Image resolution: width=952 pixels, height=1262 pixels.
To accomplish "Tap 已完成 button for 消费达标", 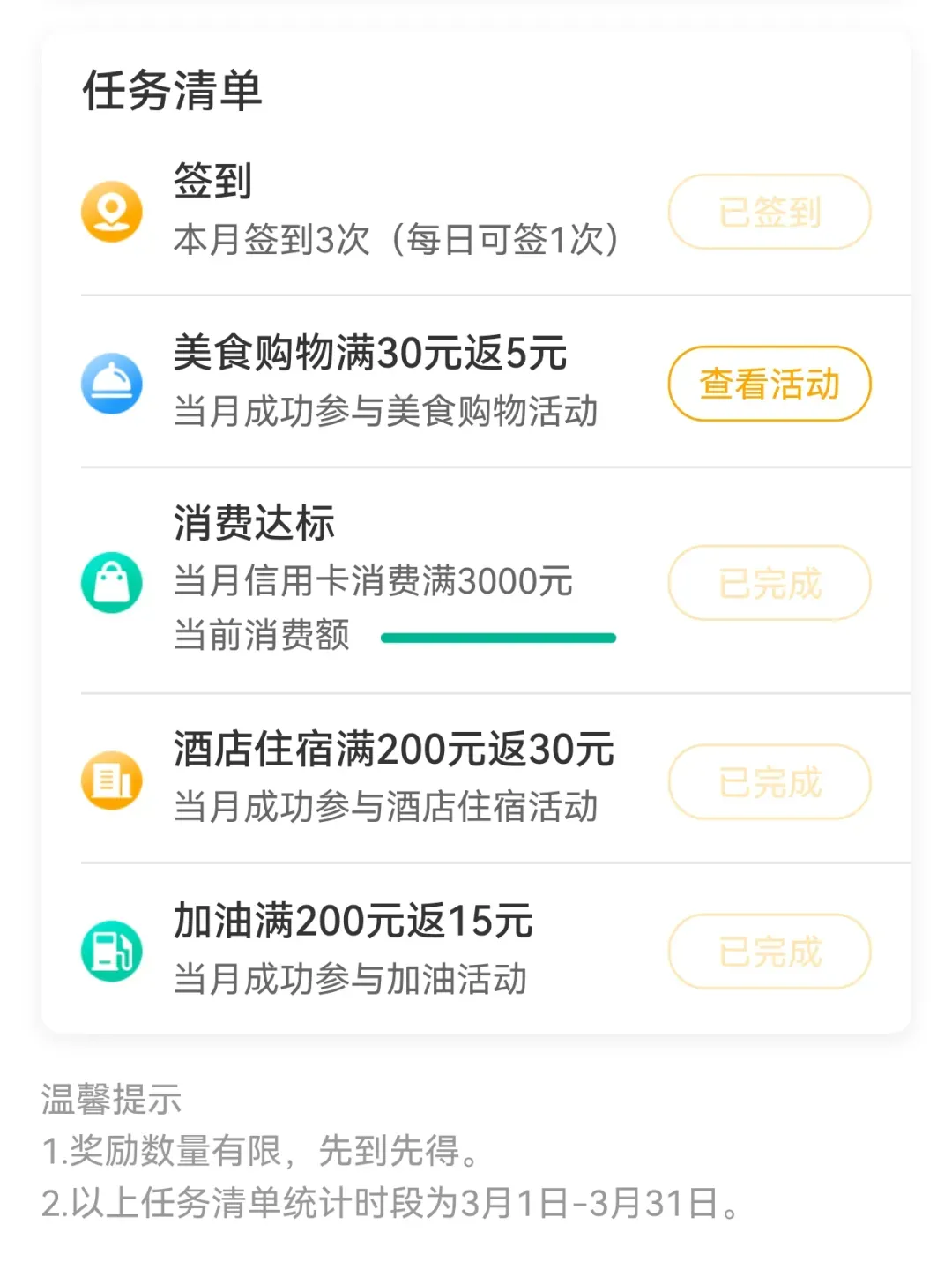I will (x=769, y=583).
